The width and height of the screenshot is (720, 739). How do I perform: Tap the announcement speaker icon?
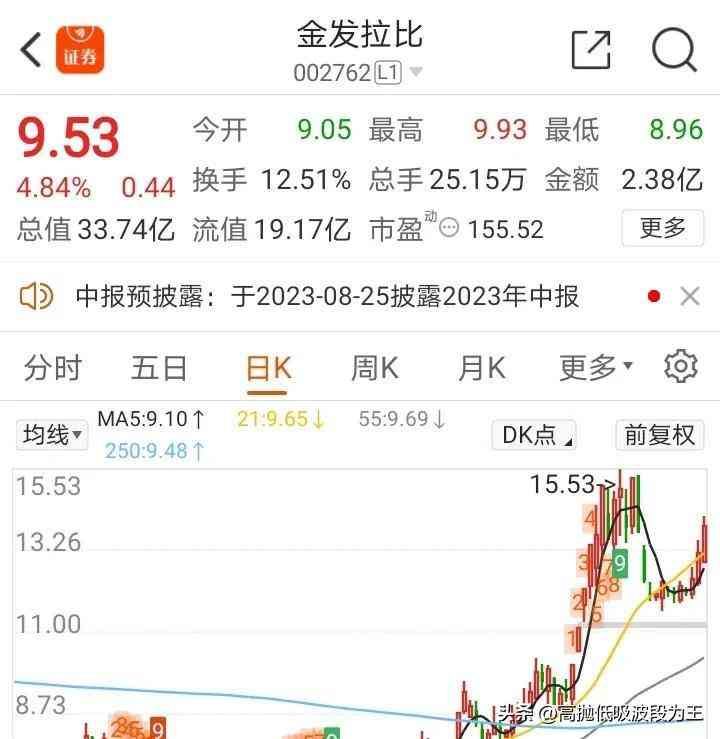tap(35, 296)
